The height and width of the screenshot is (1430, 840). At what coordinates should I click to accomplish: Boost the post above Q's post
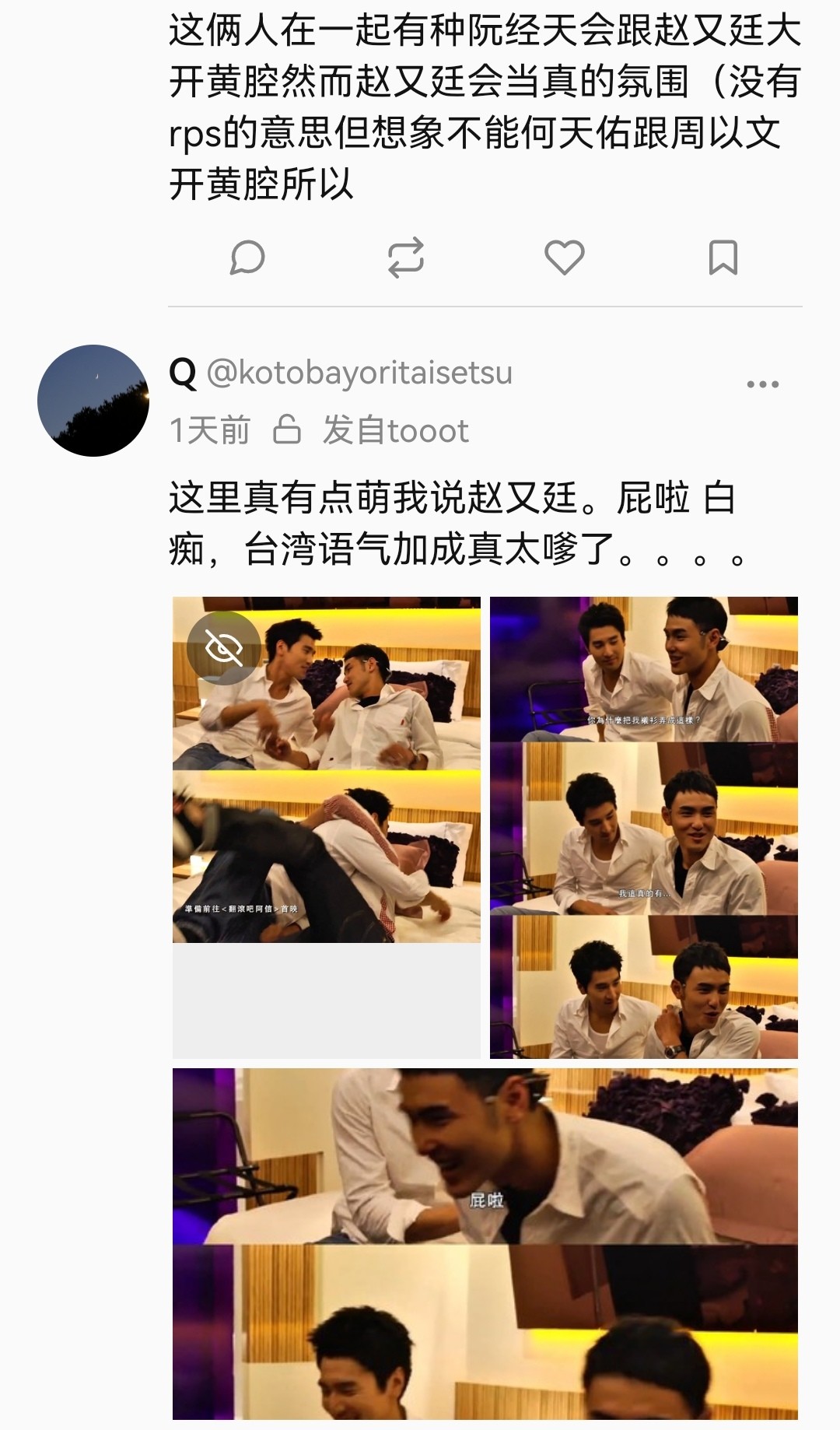pyautogui.click(x=406, y=258)
